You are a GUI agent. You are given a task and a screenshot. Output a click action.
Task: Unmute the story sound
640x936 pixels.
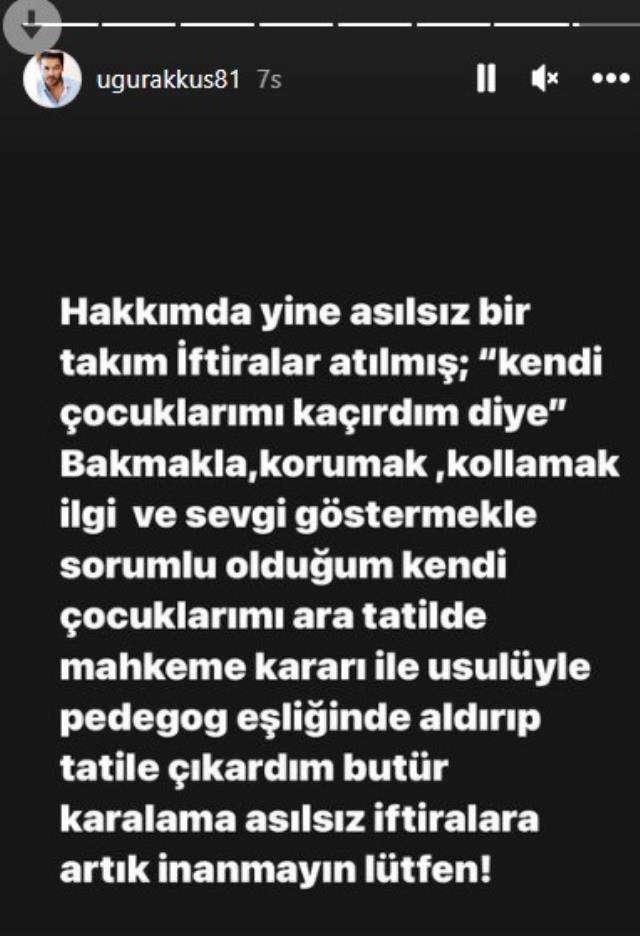click(x=545, y=79)
